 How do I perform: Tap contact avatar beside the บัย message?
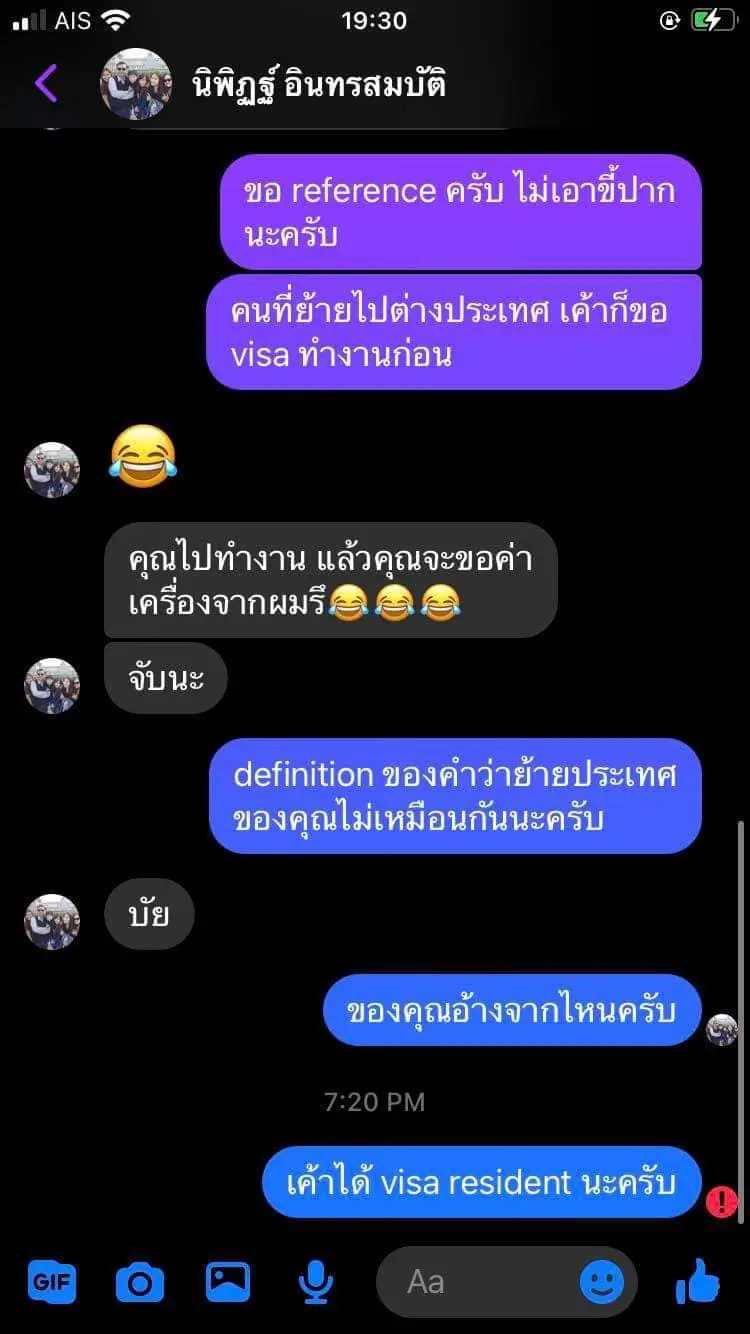coord(52,921)
